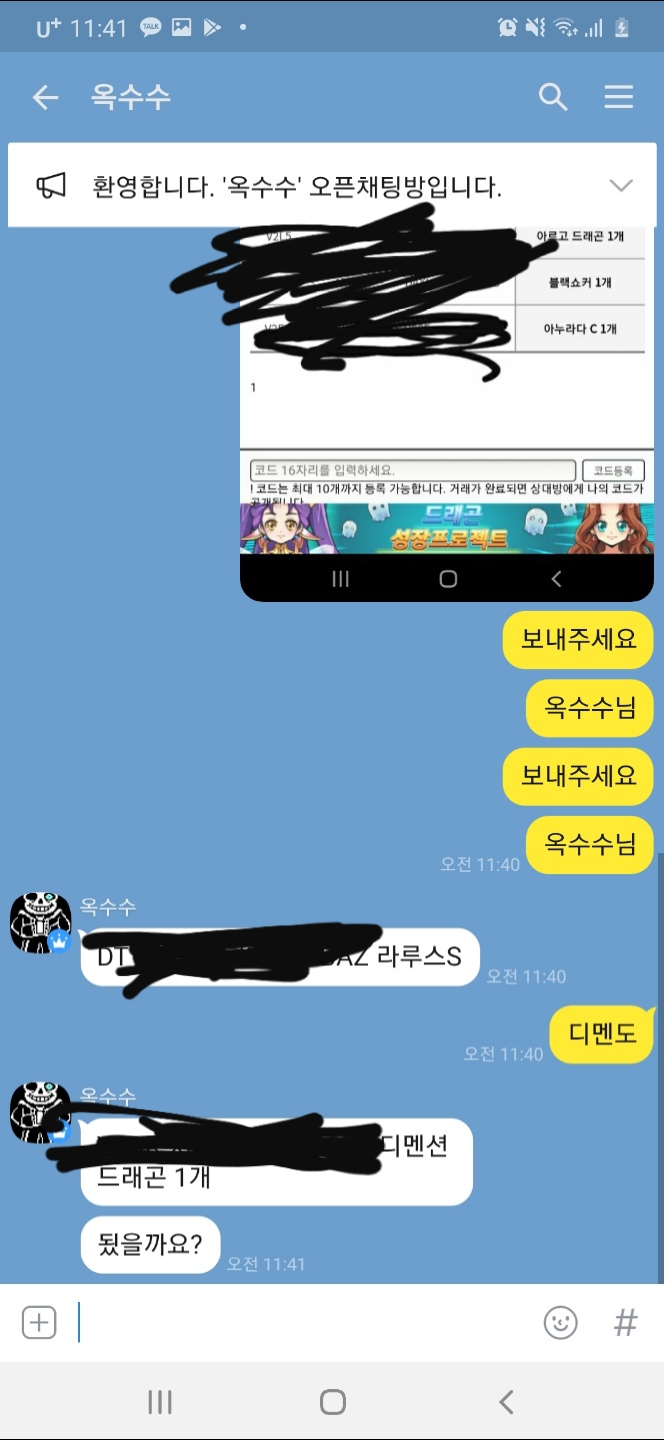Expand the 환영합니다 announcement banner

(x=621, y=186)
